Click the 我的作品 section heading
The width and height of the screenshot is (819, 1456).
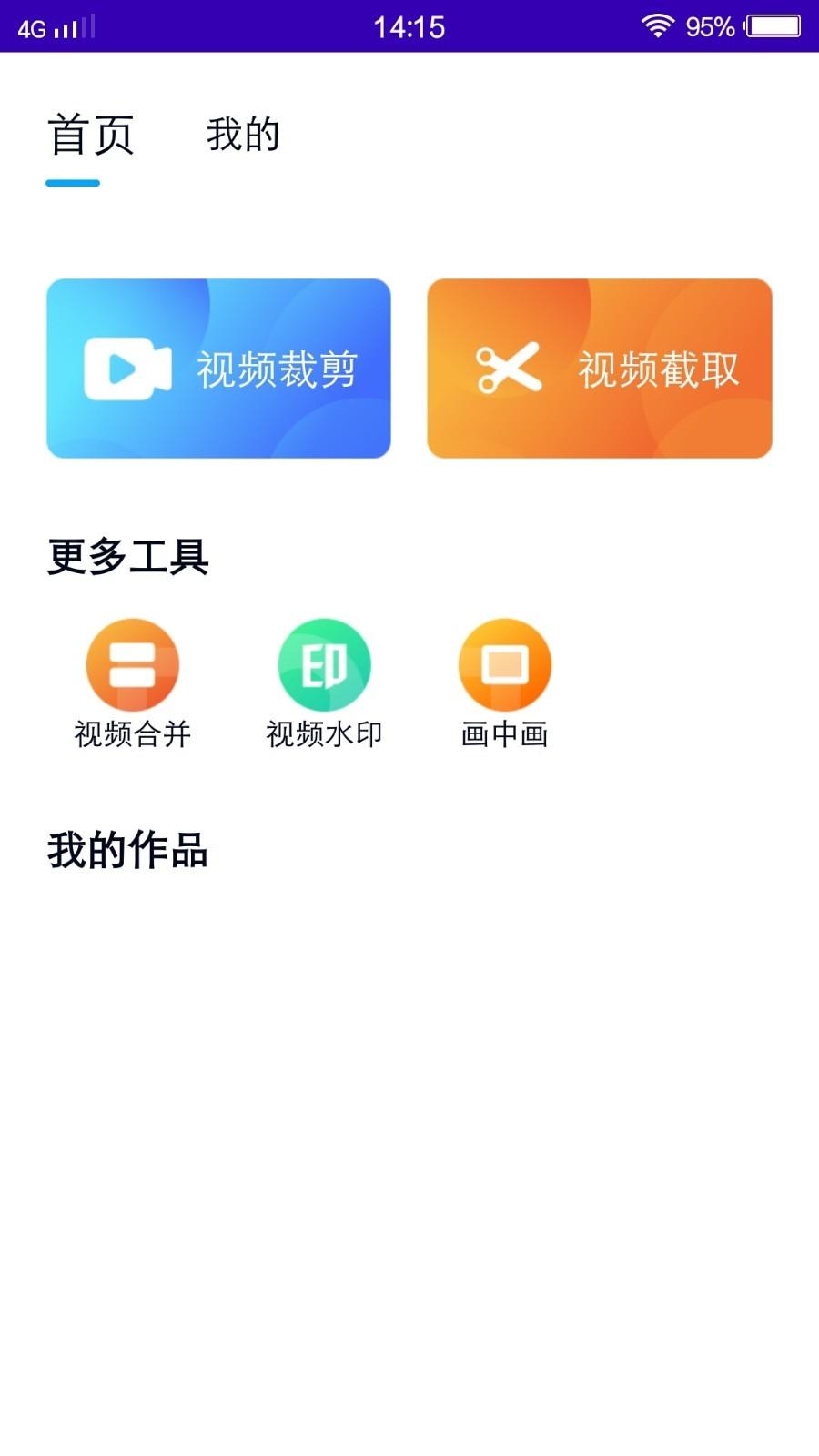(127, 852)
